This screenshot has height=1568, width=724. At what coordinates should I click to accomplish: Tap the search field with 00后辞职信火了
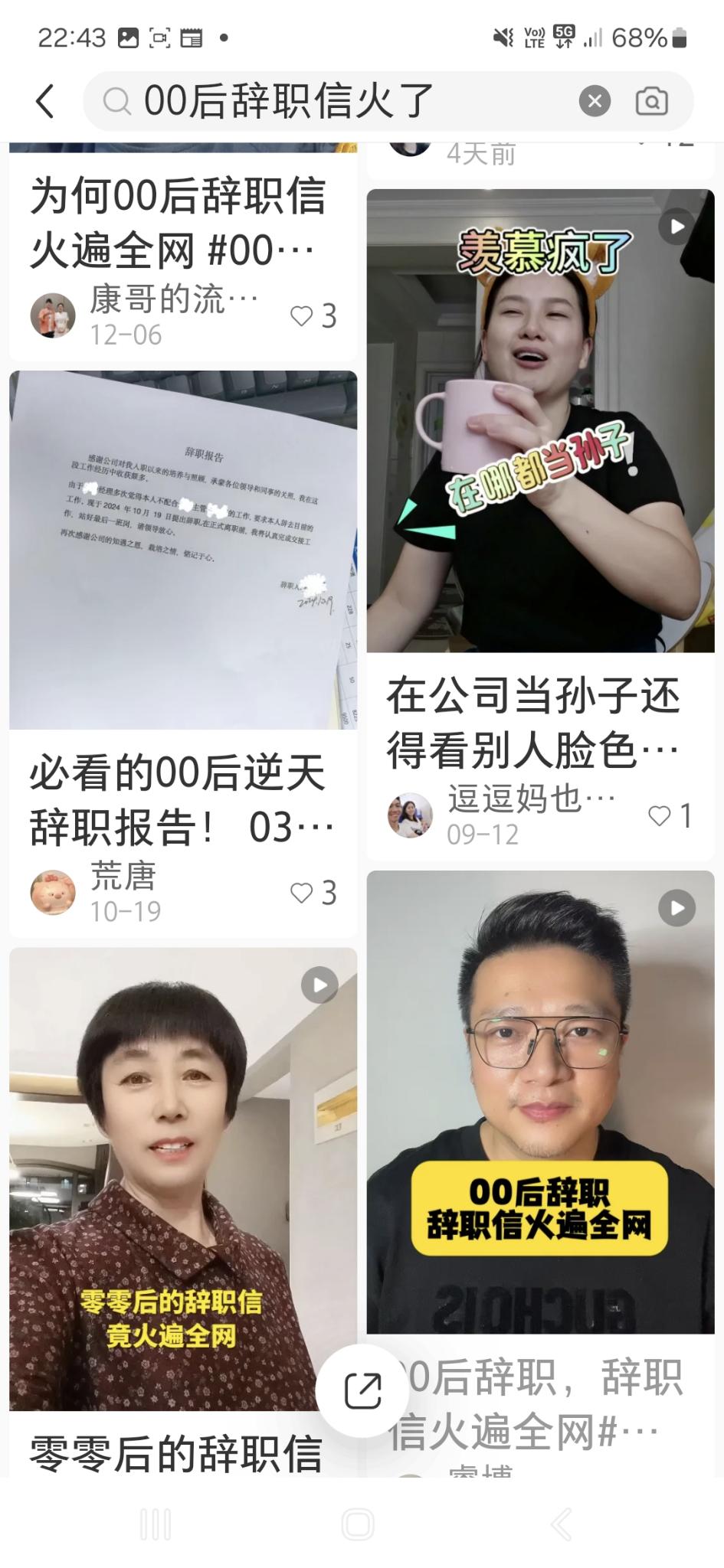(337, 101)
